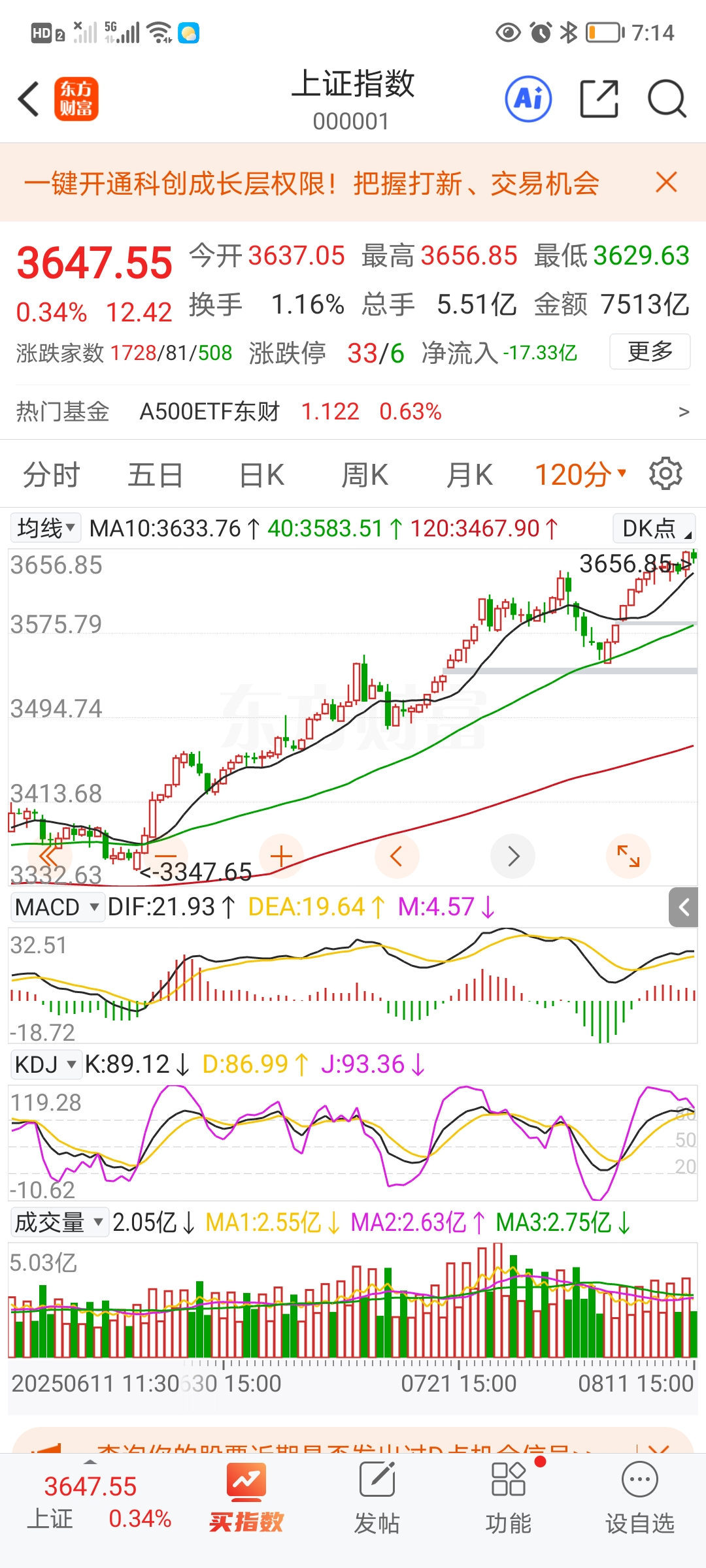Open the A500ETF东财 hot fund row
The image size is (706, 1568).
point(353,412)
